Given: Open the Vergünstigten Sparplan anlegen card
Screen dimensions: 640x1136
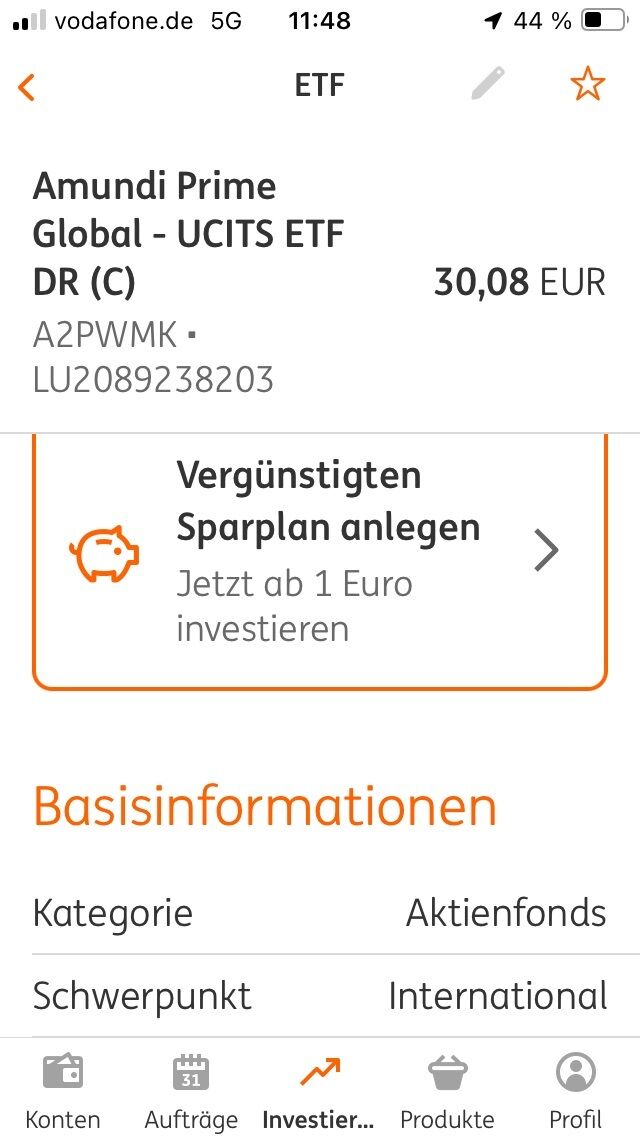Looking at the screenshot, I should click(319, 552).
